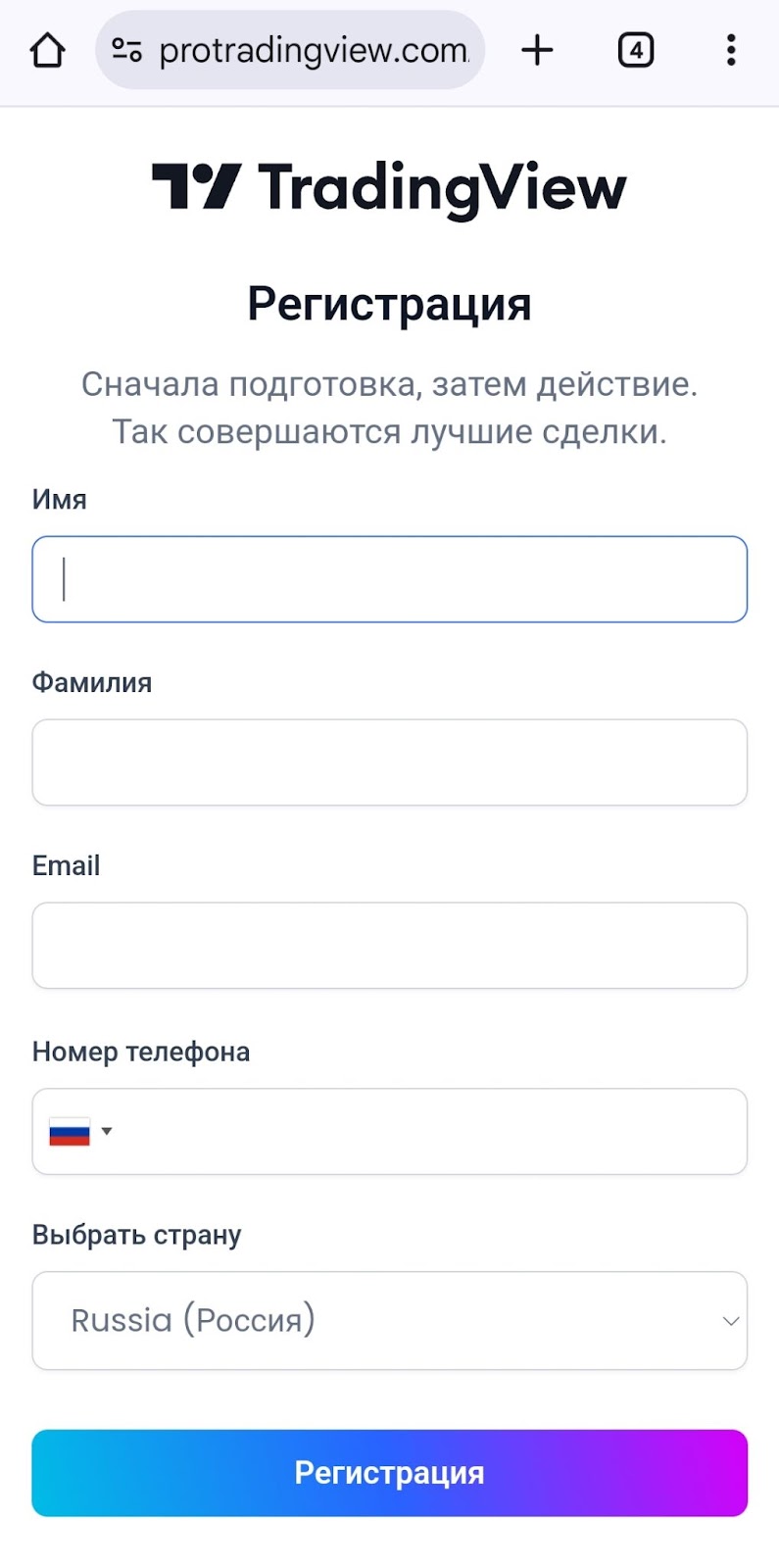Viewport: 779px width, 1568px height.
Task: Submit the form with Регистрация button
Action: click(389, 1473)
